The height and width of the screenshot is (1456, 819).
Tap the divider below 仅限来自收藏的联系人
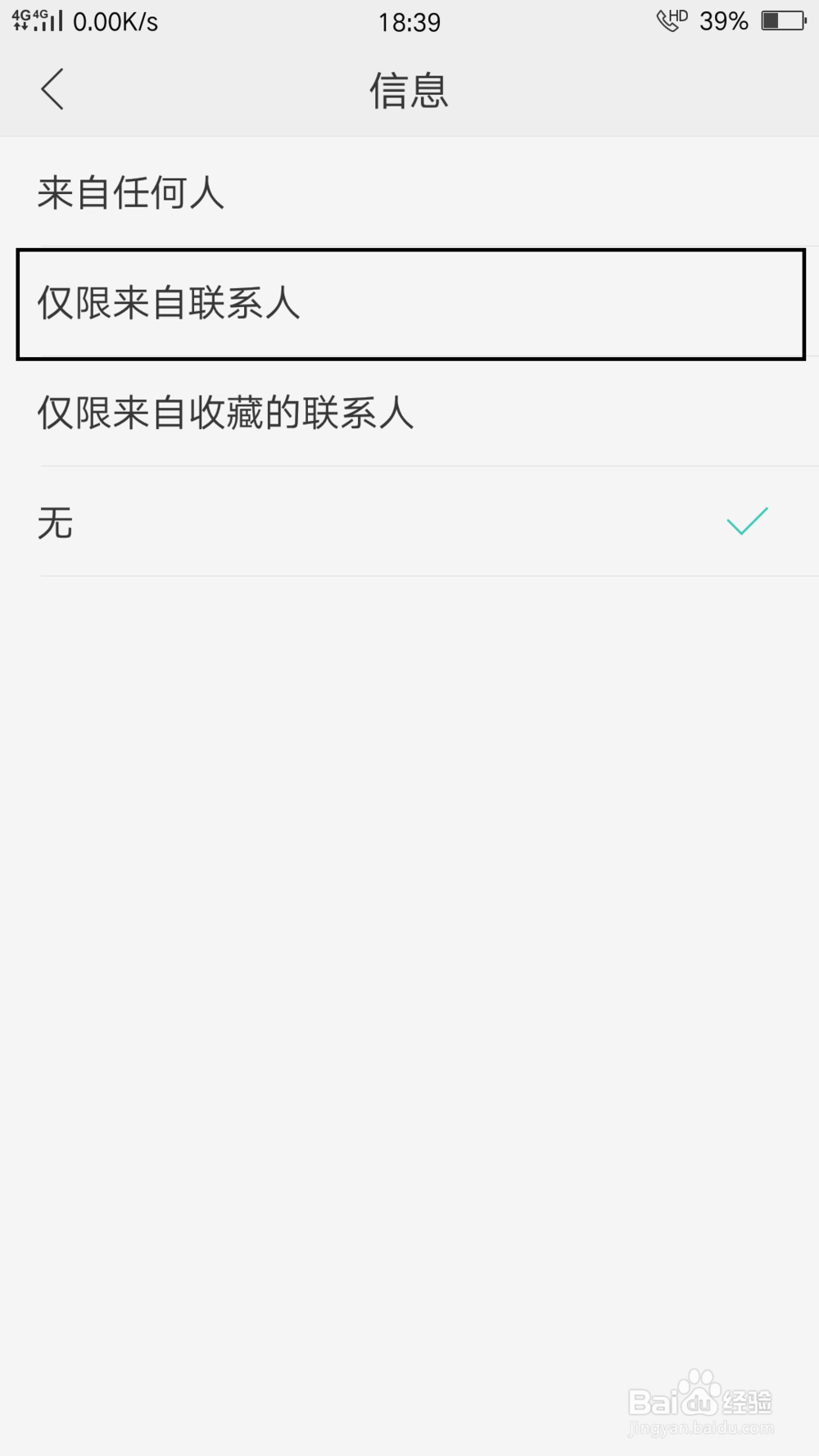coord(409,465)
